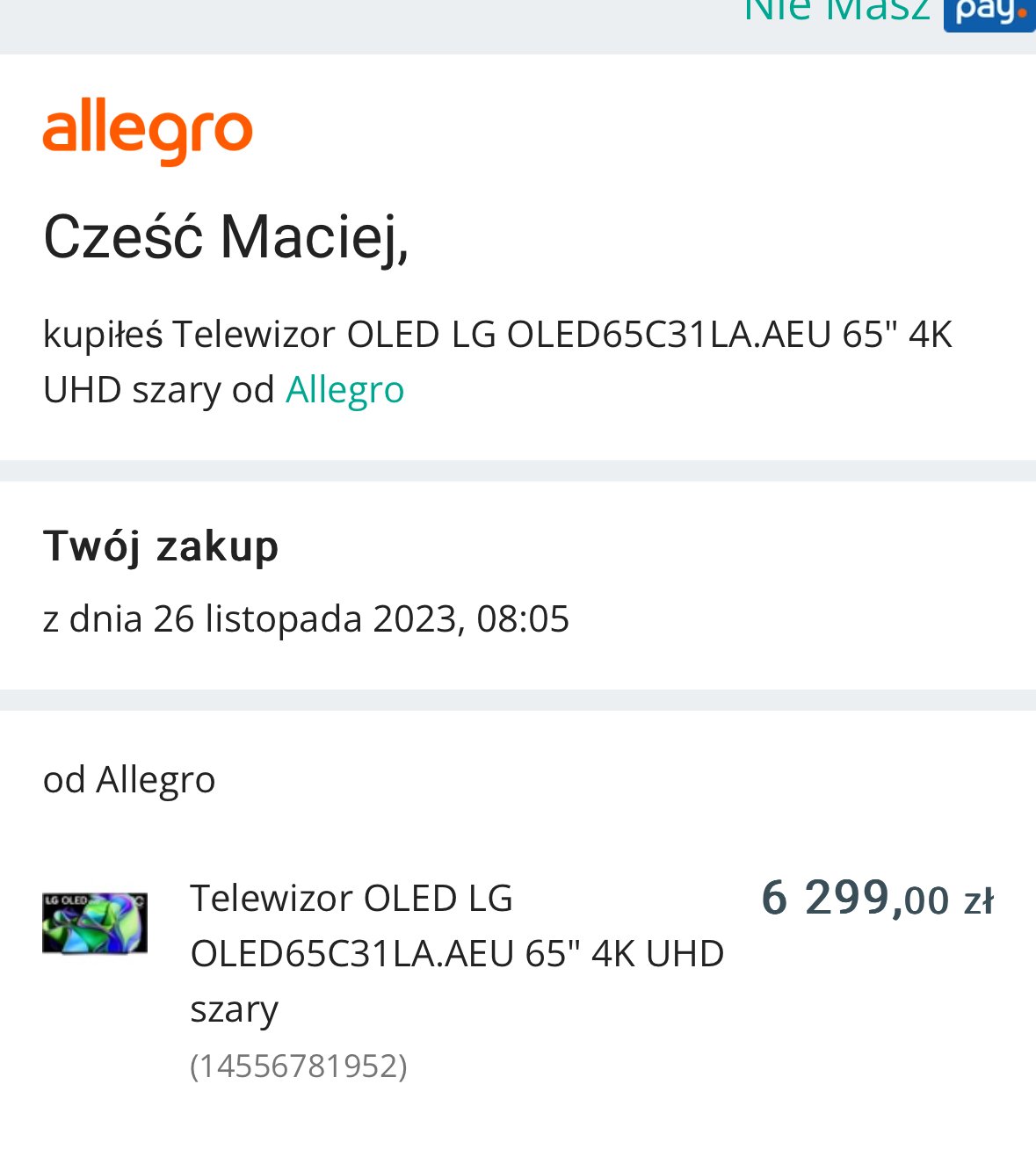Open the green Allegro seller link
1036x1171 pixels.
[x=344, y=389]
